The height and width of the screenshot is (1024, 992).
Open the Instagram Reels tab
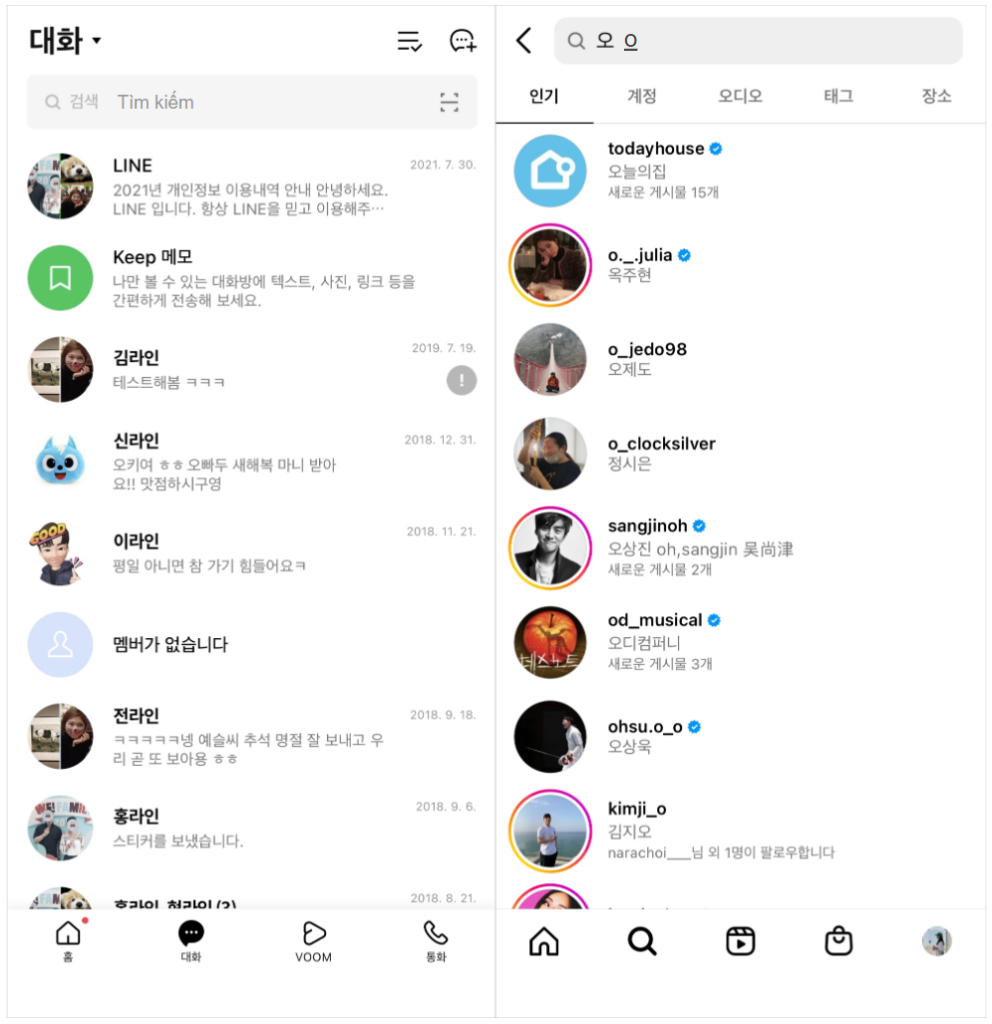740,941
